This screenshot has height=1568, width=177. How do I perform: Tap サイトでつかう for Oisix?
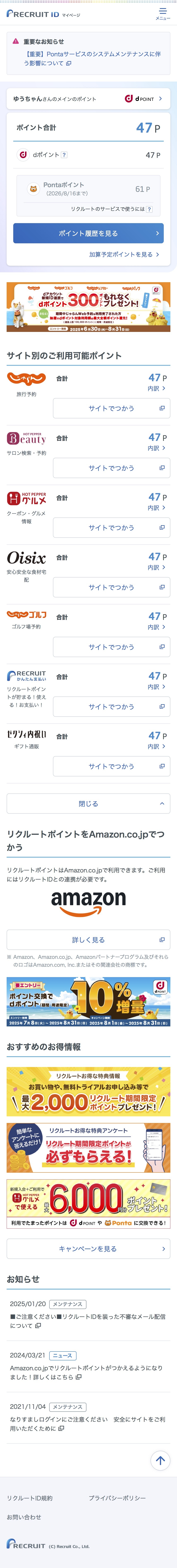pyautogui.click(x=111, y=587)
